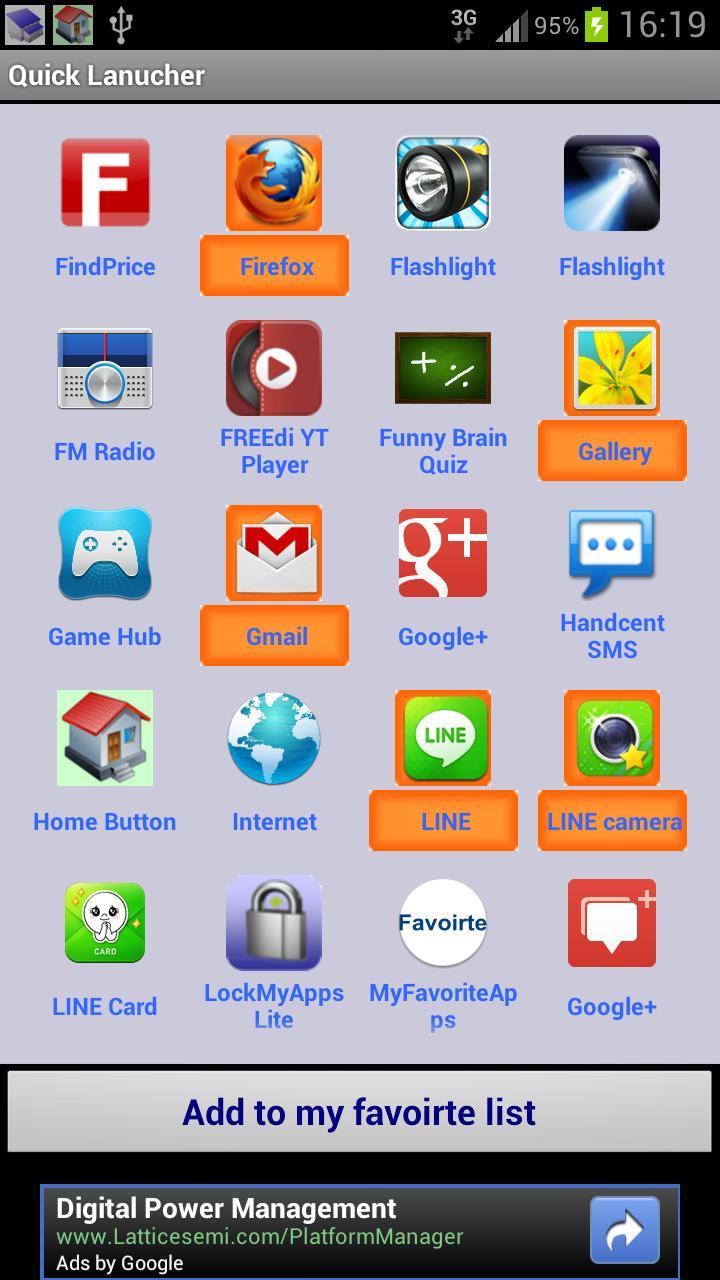Launch LockMyApps Lite
Screen dimensions: 720x1280
pyautogui.click(x=274, y=923)
